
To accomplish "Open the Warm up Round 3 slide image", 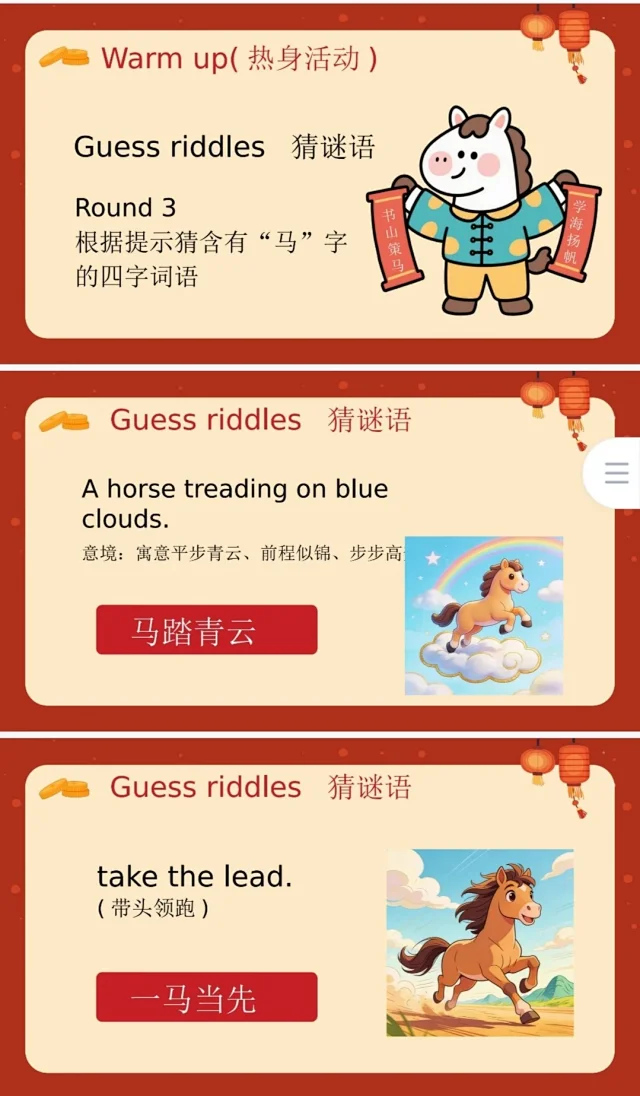I will [320, 185].
